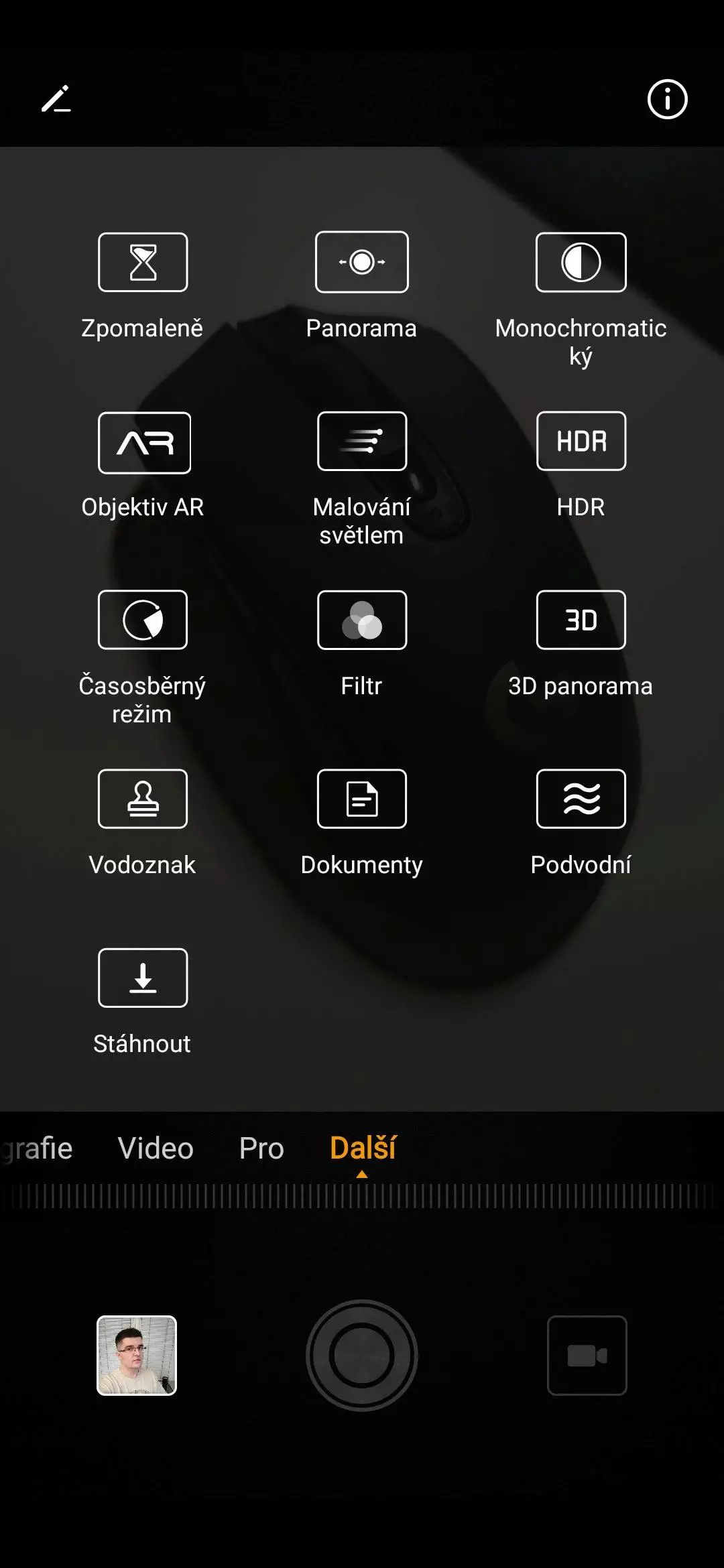Image resolution: width=724 pixels, height=1568 pixels.
Task: Switch to the Video tab
Action: [x=156, y=1148]
